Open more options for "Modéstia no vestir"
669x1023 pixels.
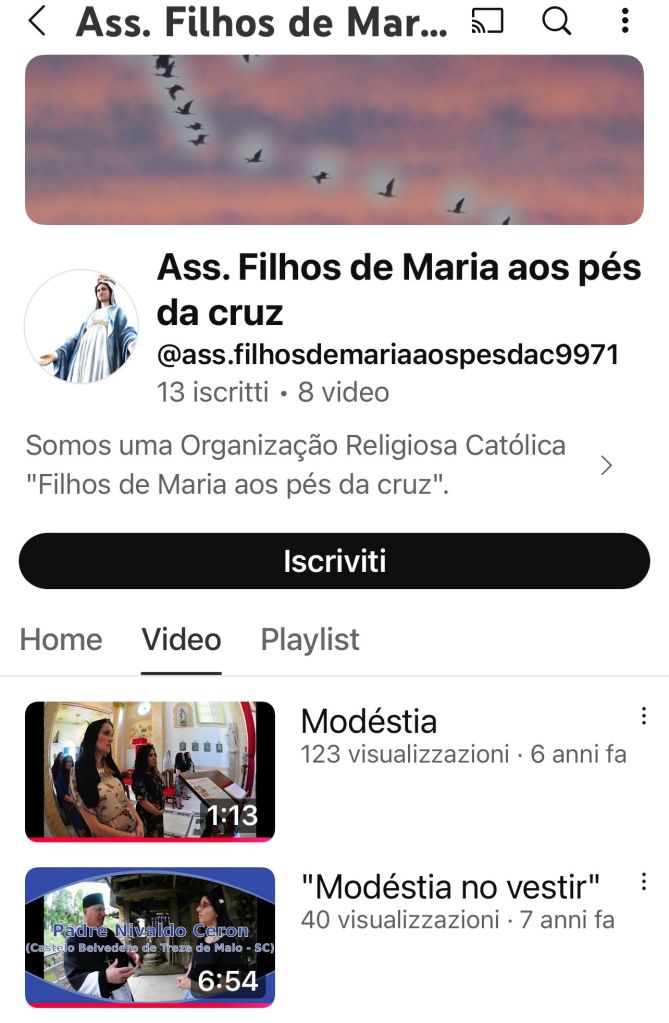[x=643, y=882]
